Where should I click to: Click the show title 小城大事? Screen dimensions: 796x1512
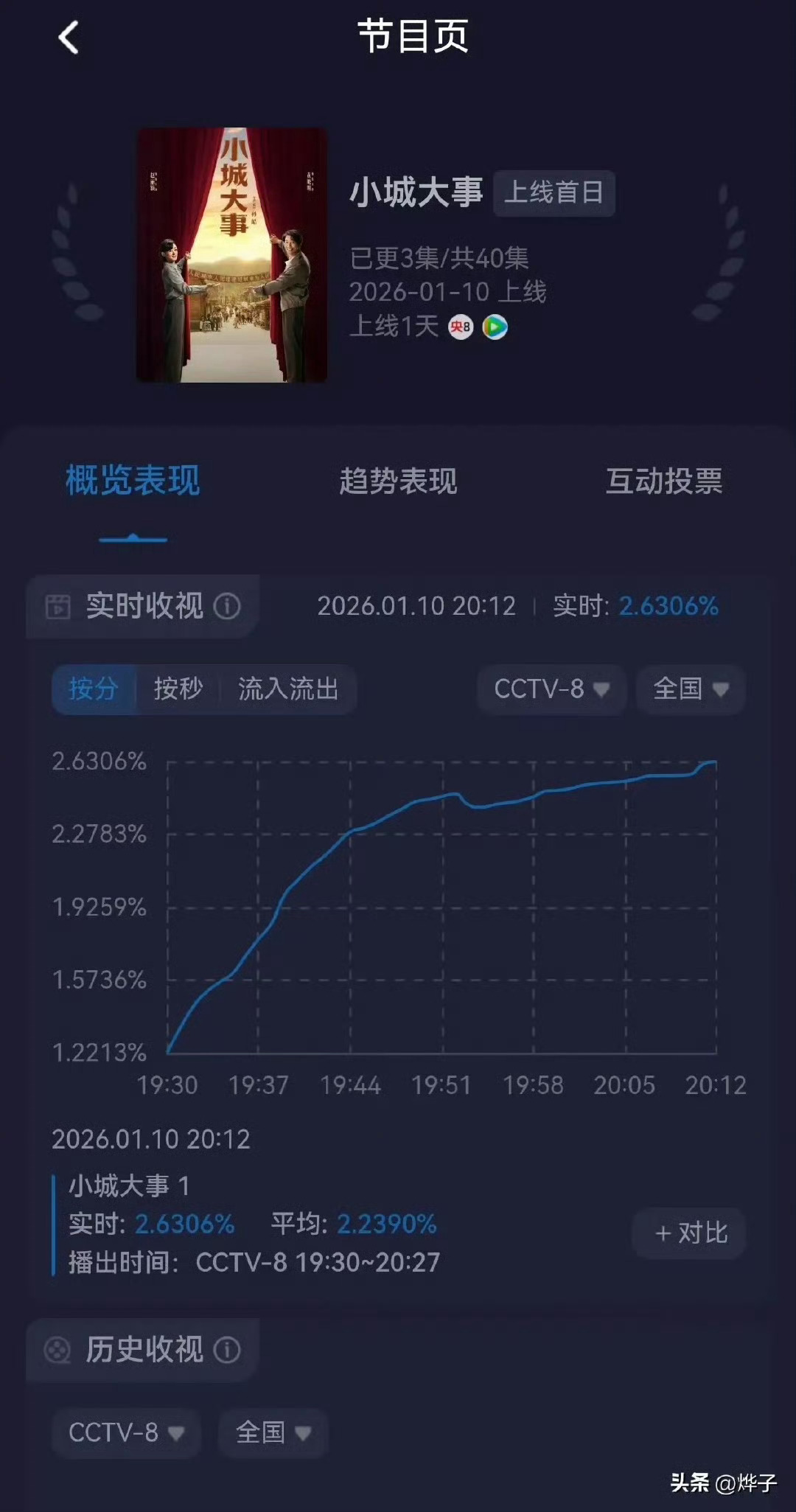coord(418,194)
